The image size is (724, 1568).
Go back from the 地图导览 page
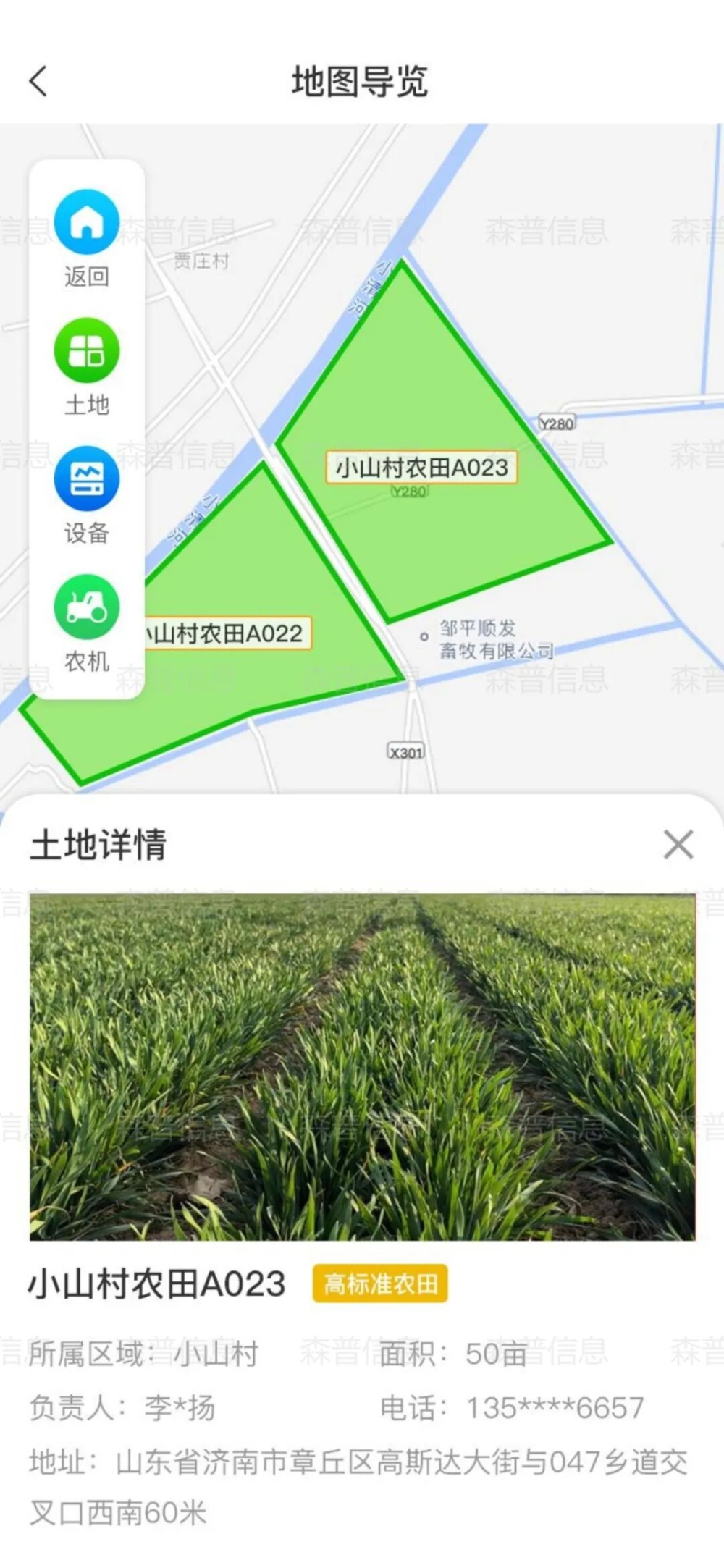coord(39,81)
